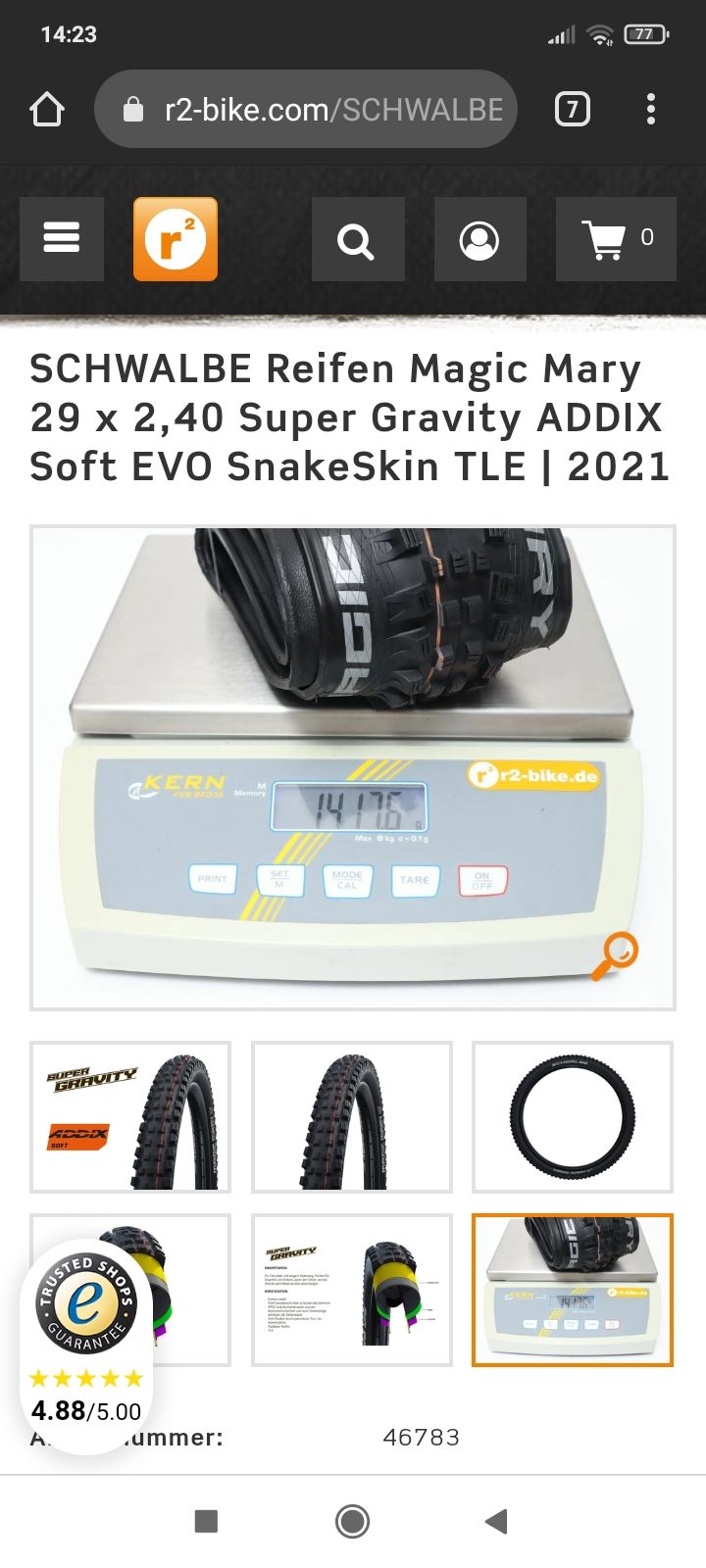Select the tire tread side-view thumbnail
Image resolution: width=706 pixels, height=1568 pixels.
[352, 1117]
